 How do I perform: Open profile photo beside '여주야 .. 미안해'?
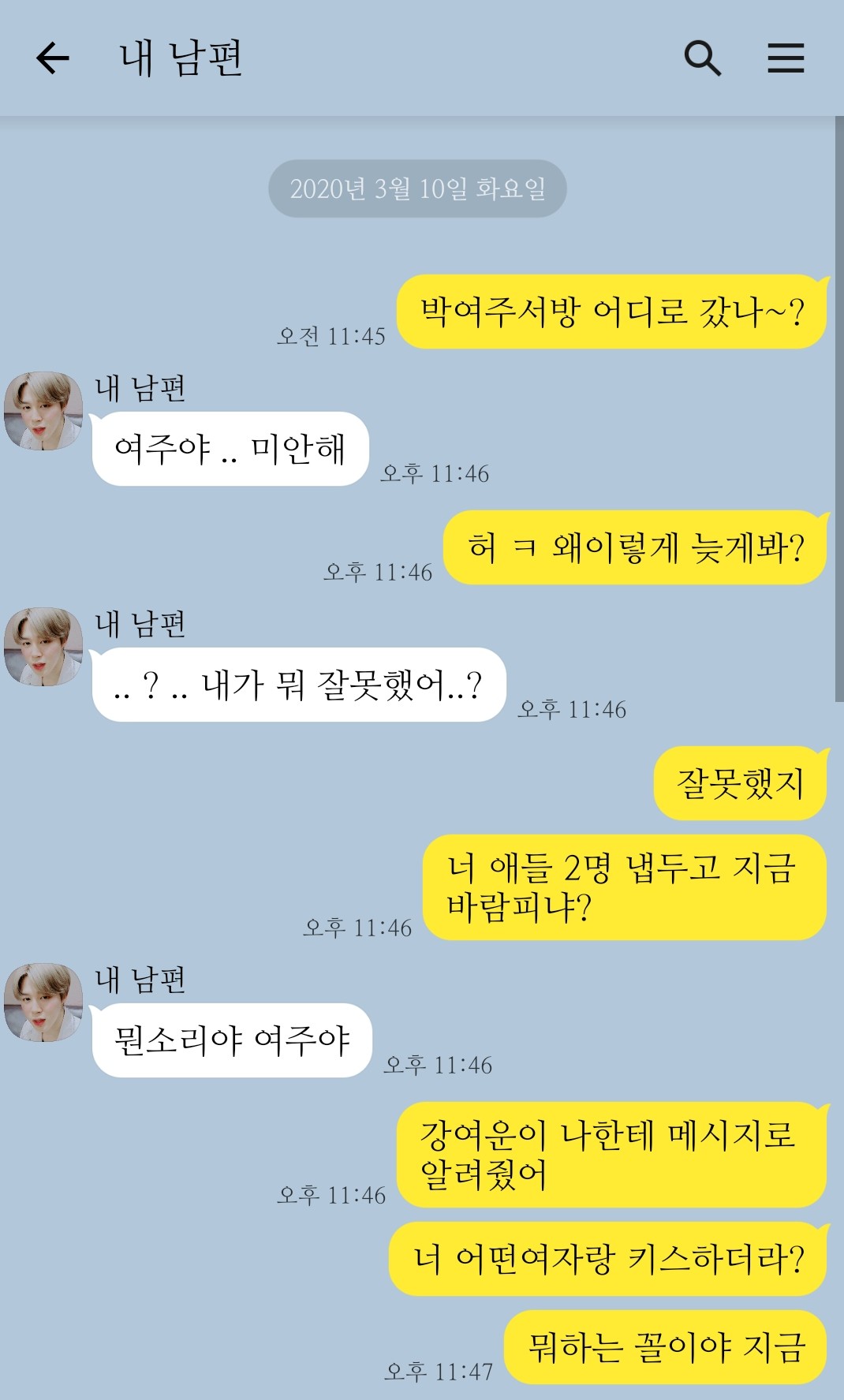tap(43, 411)
